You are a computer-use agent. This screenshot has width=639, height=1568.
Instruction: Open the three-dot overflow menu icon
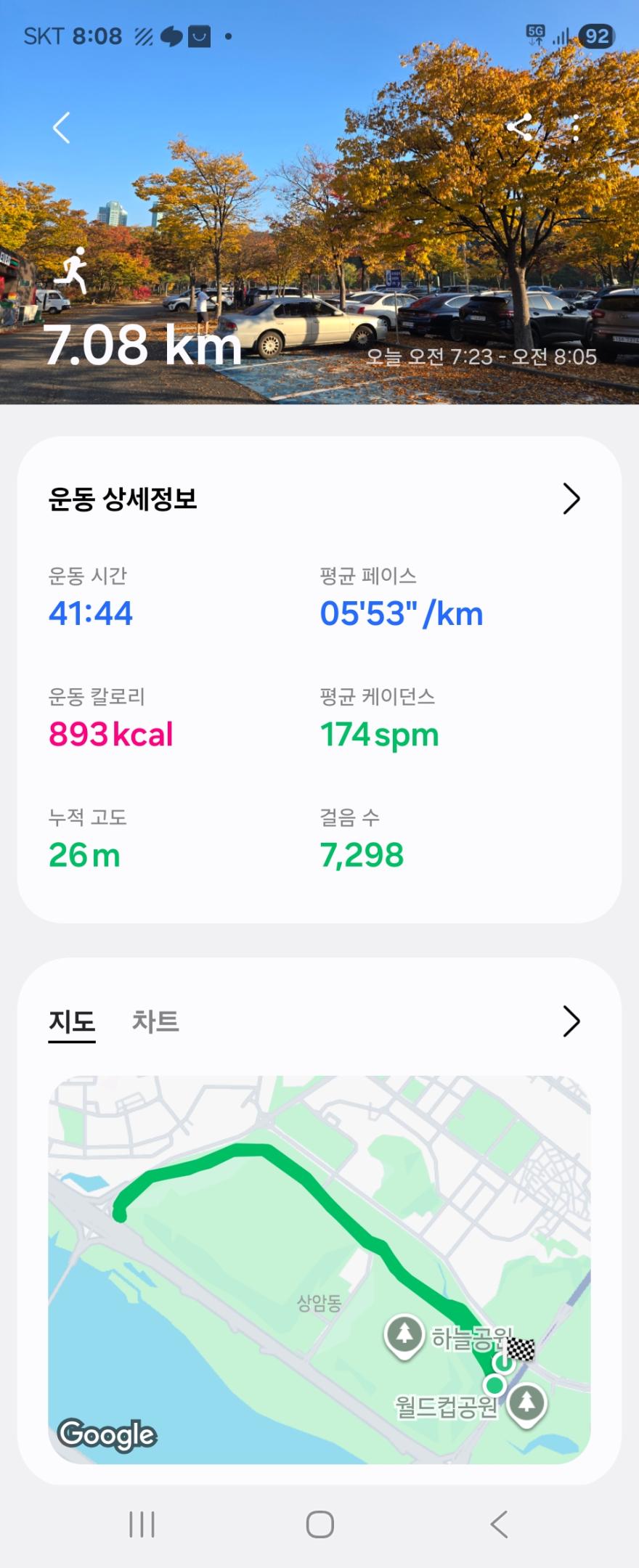coord(575,128)
